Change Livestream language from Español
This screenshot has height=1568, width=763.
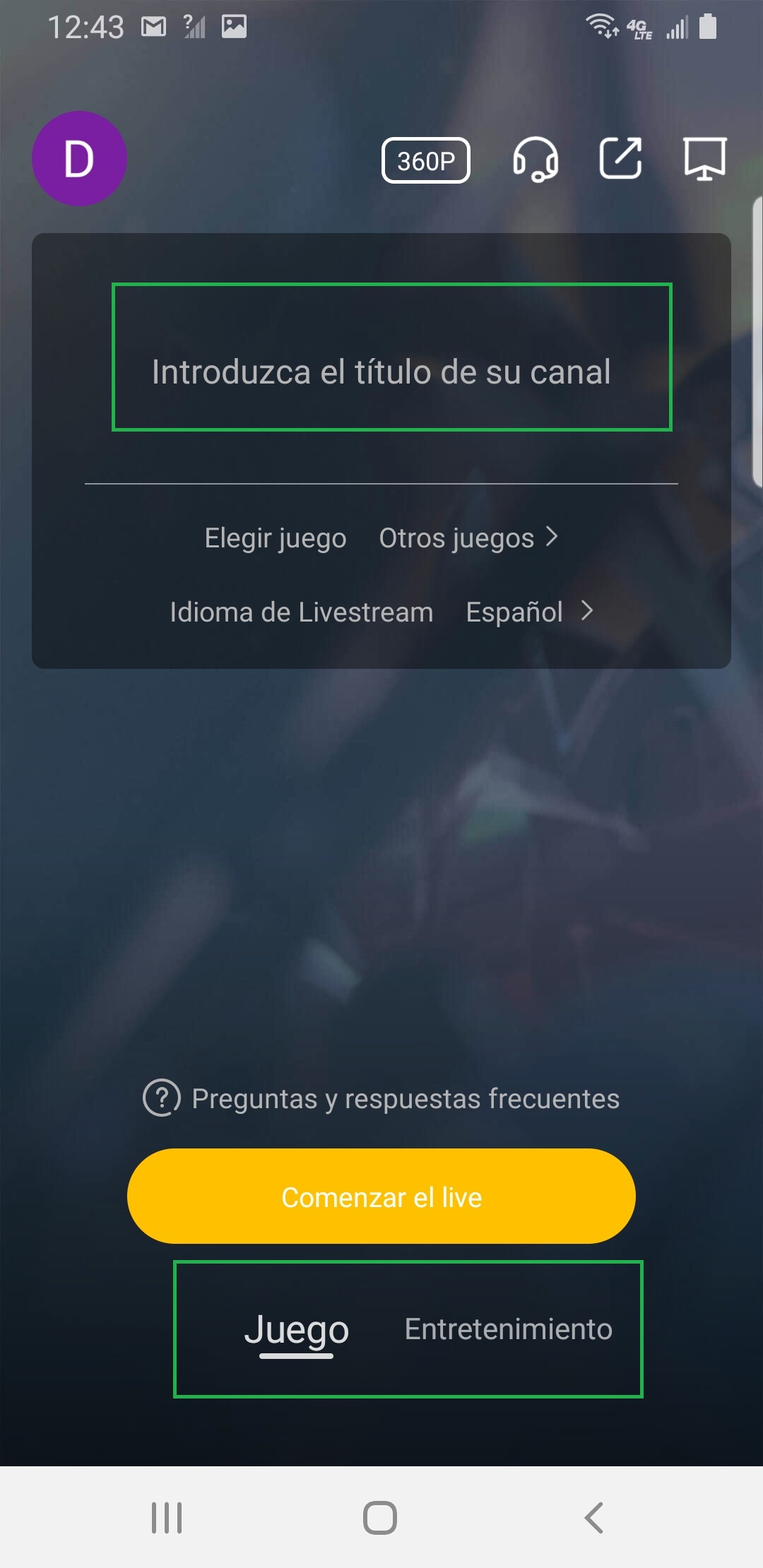coord(528,612)
